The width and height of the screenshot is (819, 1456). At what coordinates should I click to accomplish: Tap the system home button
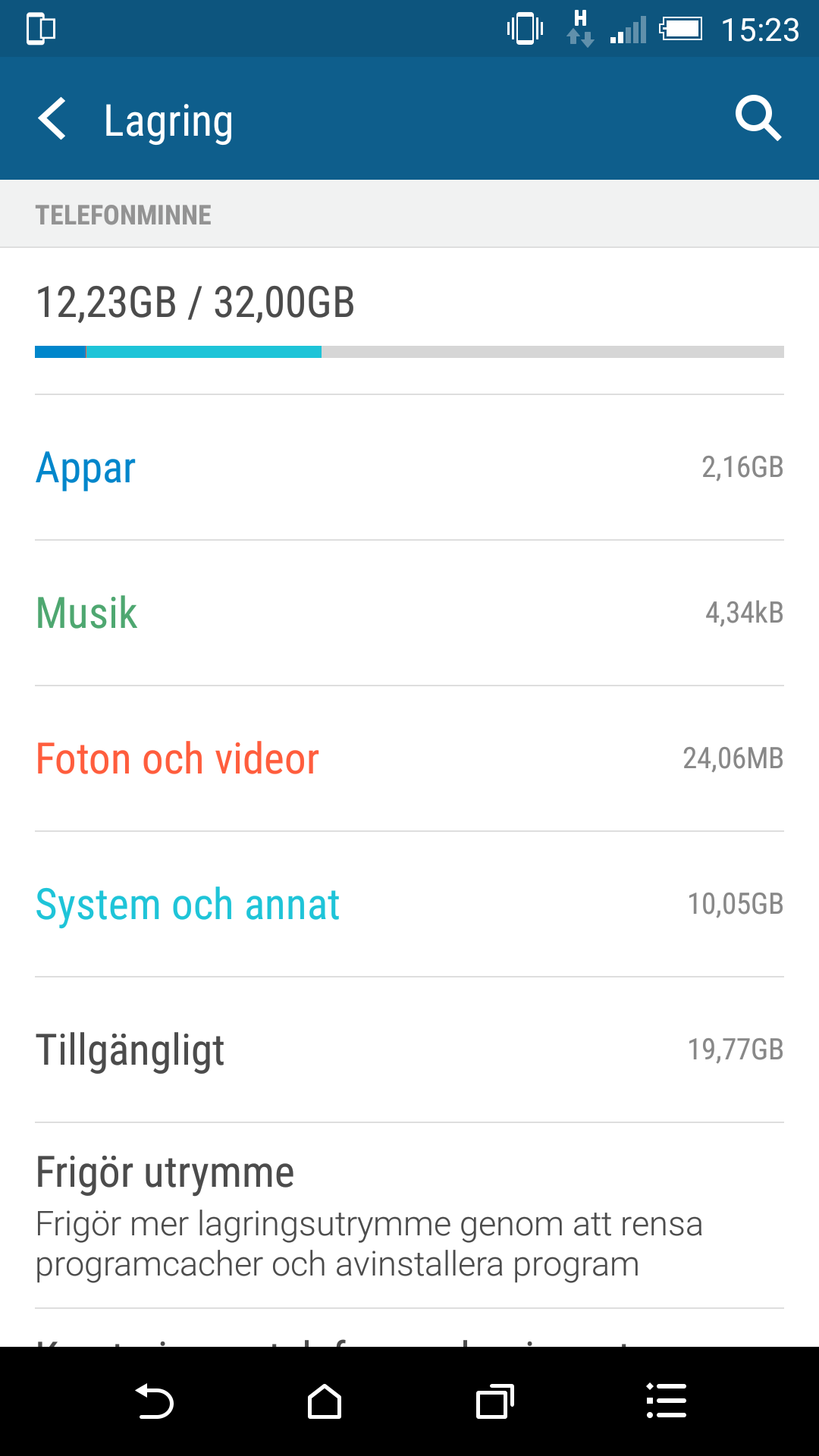[325, 1401]
